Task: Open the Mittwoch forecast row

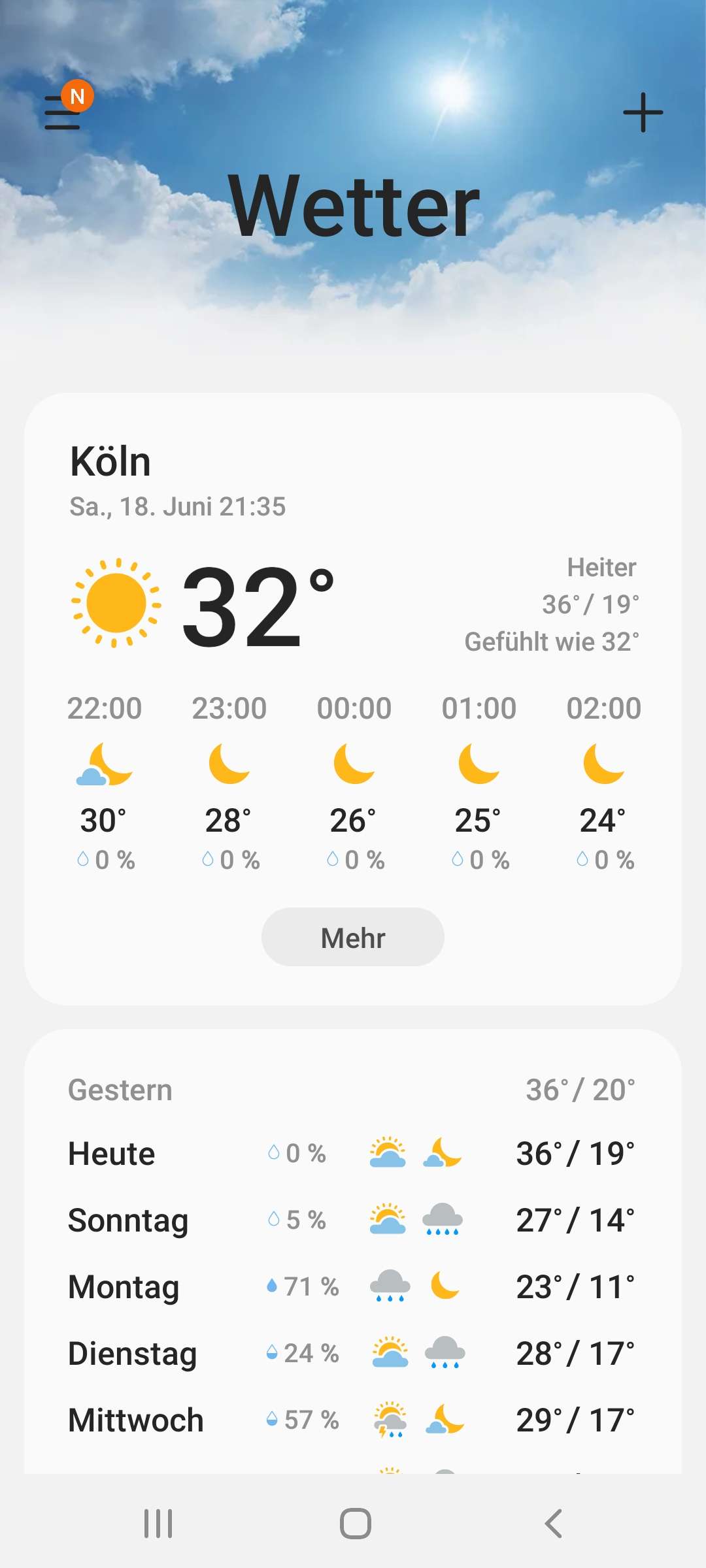Action: click(352, 1420)
